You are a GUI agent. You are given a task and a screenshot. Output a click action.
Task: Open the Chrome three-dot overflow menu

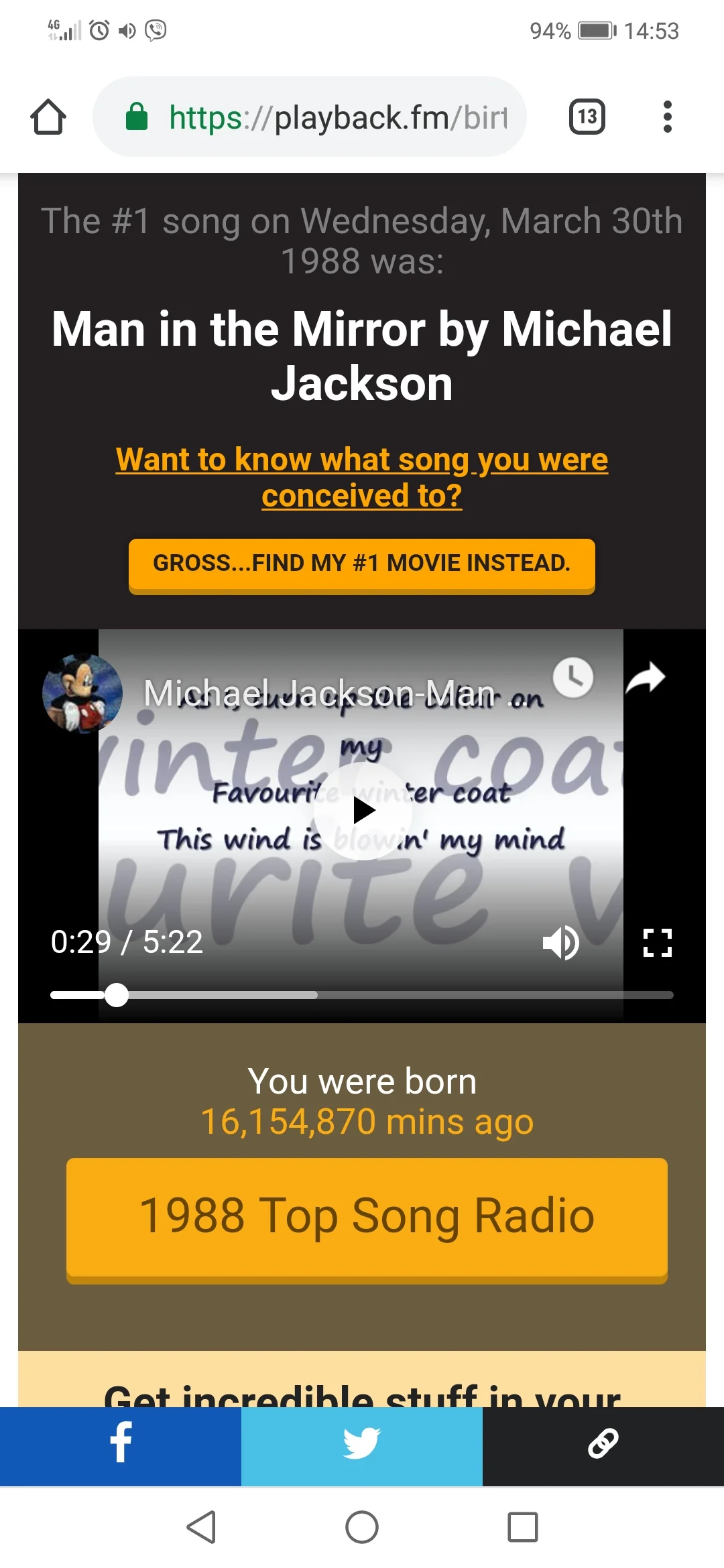tap(667, 116)
